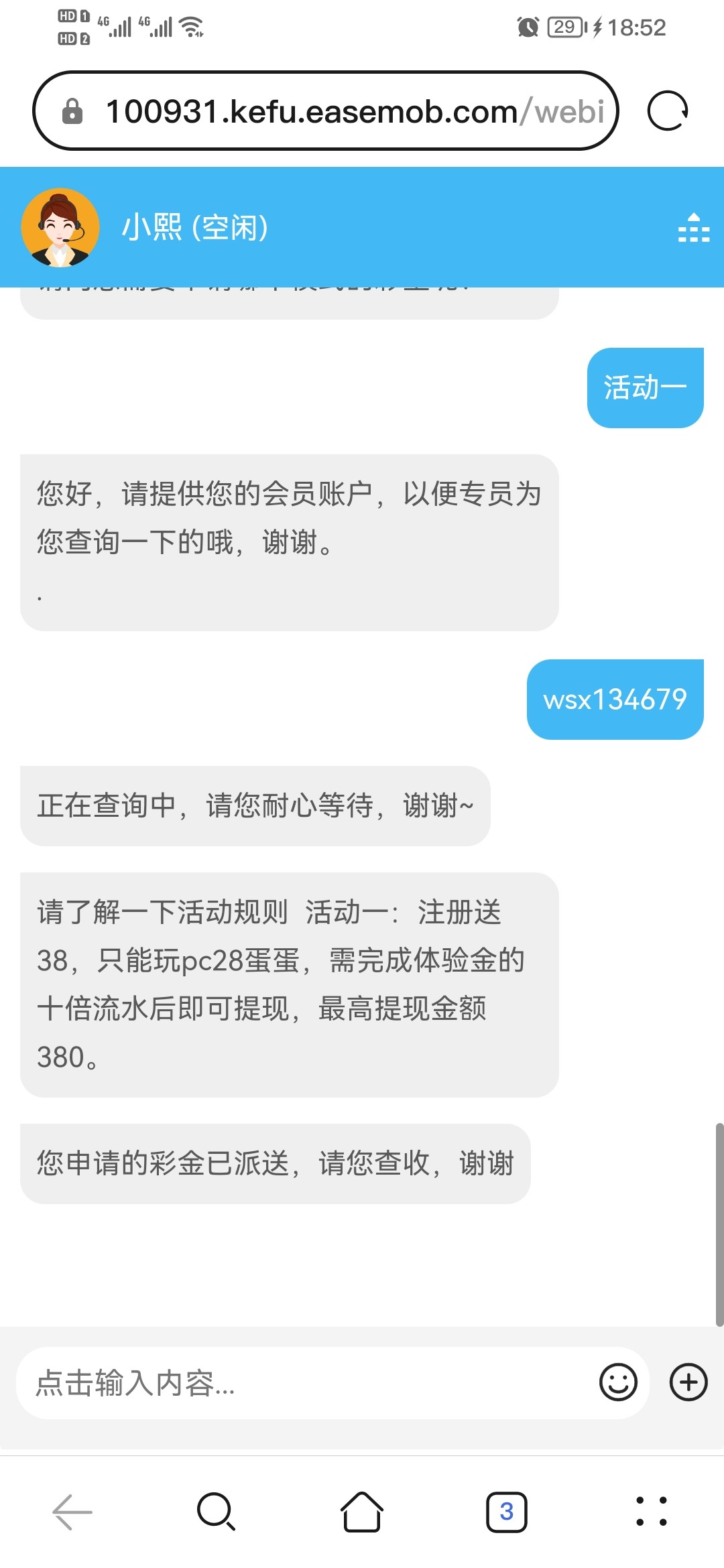Open the plus attachment menu
The image size is (724, 1568).
pyautogui.click(x=688, y=1382)
